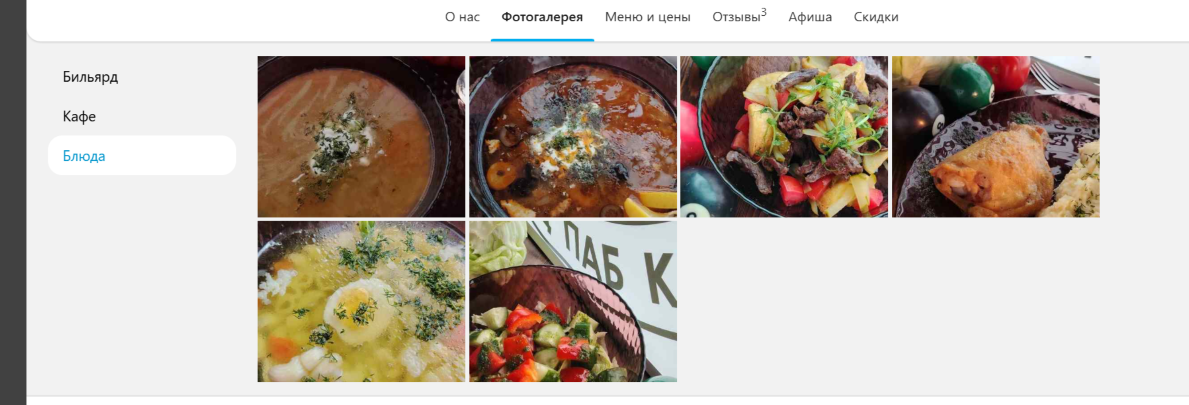
Task: Switch to the Скидки tab
Action: pyautogui.click(x=876, y=17)
